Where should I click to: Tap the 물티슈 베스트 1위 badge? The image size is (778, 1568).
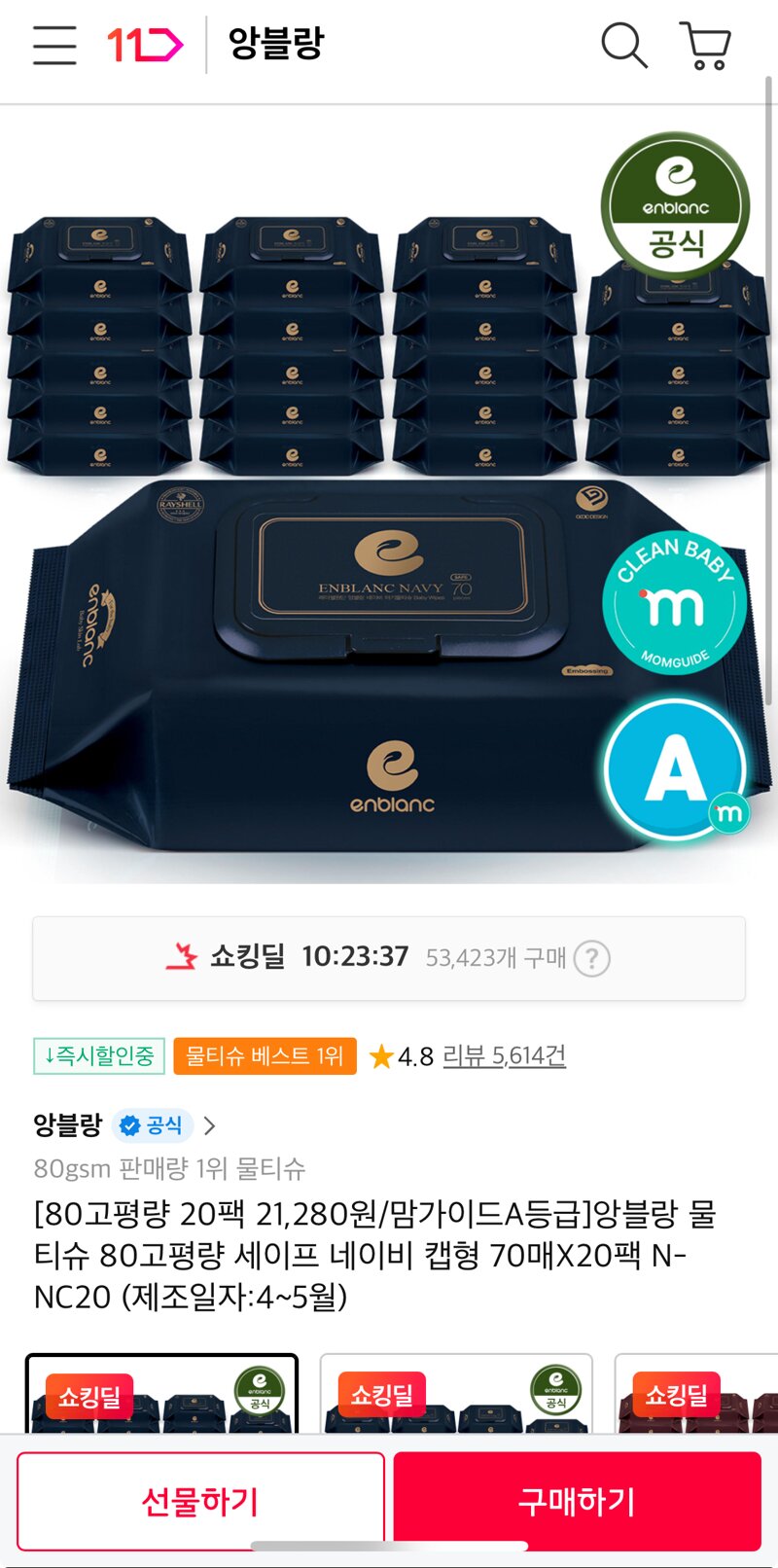point(265,1055)
